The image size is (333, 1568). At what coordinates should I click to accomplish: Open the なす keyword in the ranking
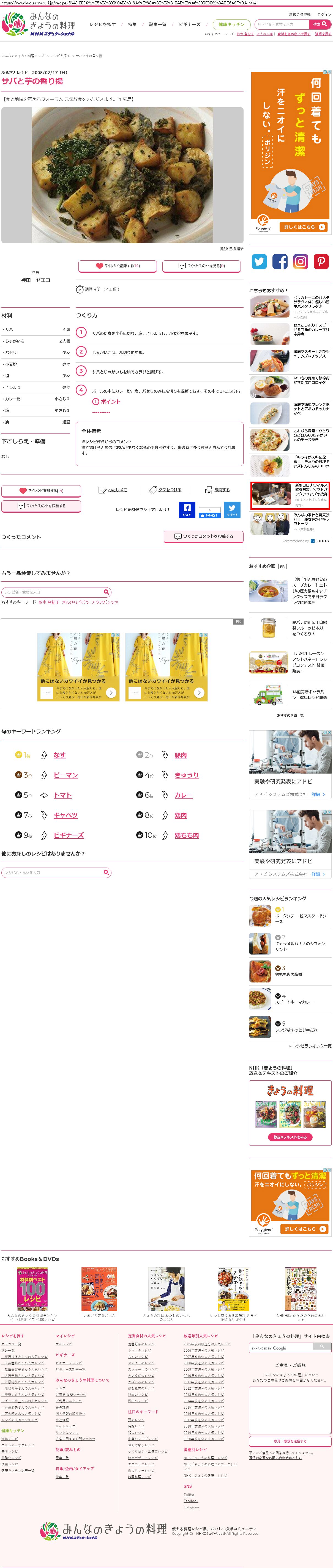click(59, 755)
